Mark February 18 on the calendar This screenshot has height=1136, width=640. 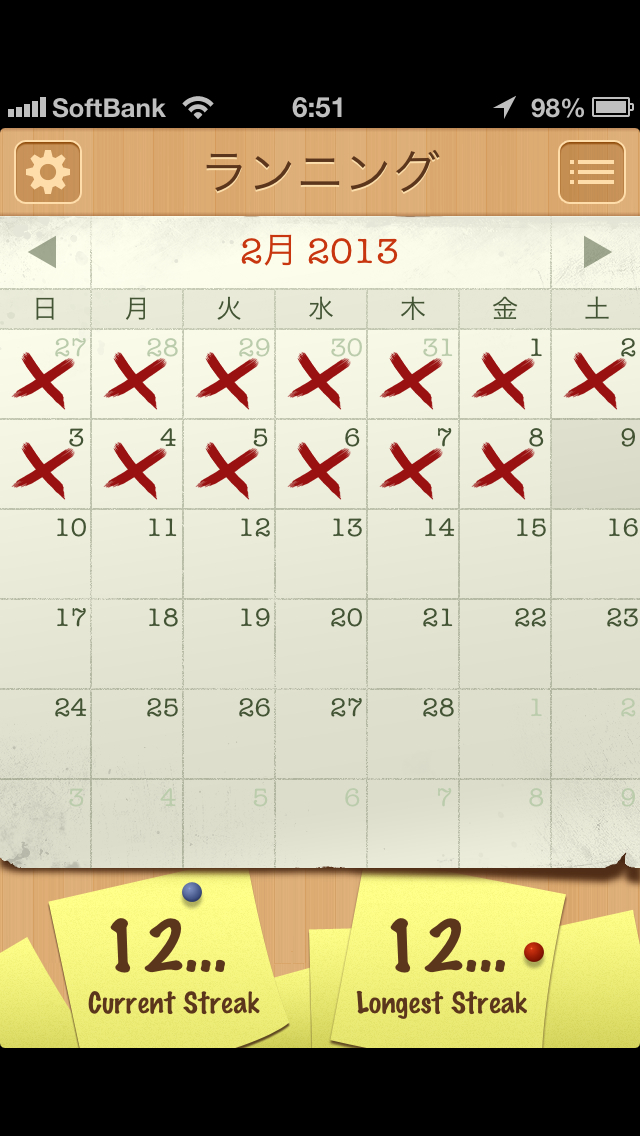click(137, 644)
